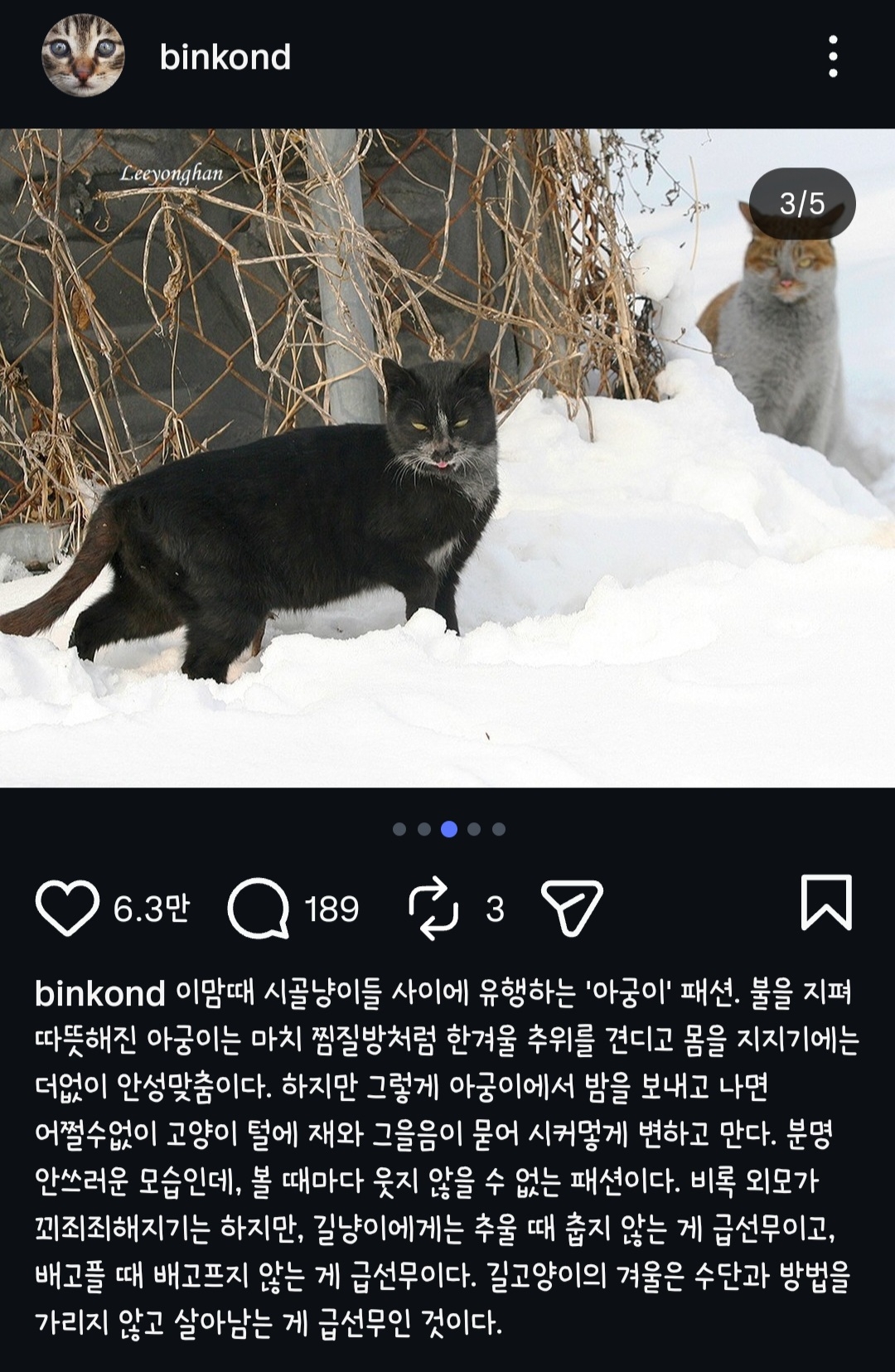This screenshot has height=1372, width=895.
Task: Like this post with the heart
Action: pyautogui.click(x=68, y=909)
